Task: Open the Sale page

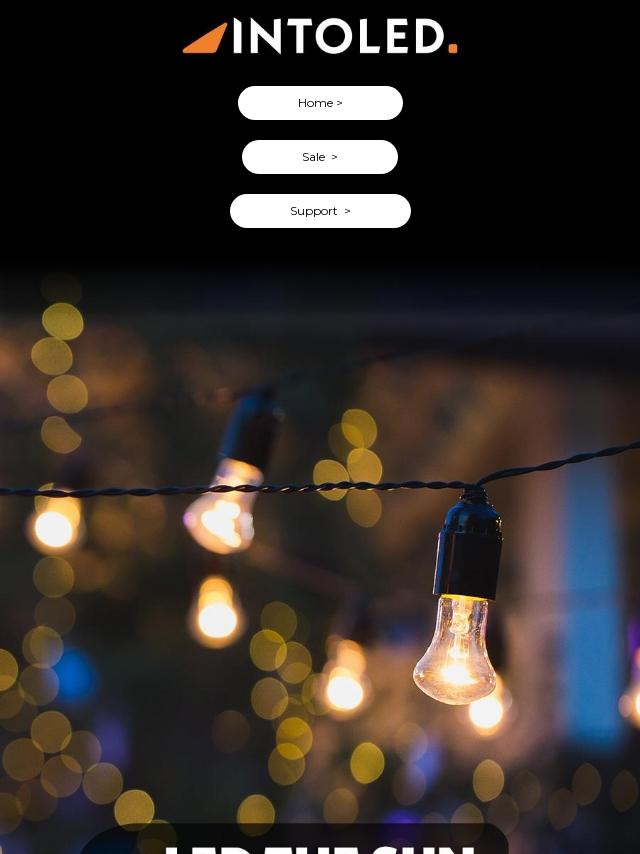Action: (x=320, y=157)
